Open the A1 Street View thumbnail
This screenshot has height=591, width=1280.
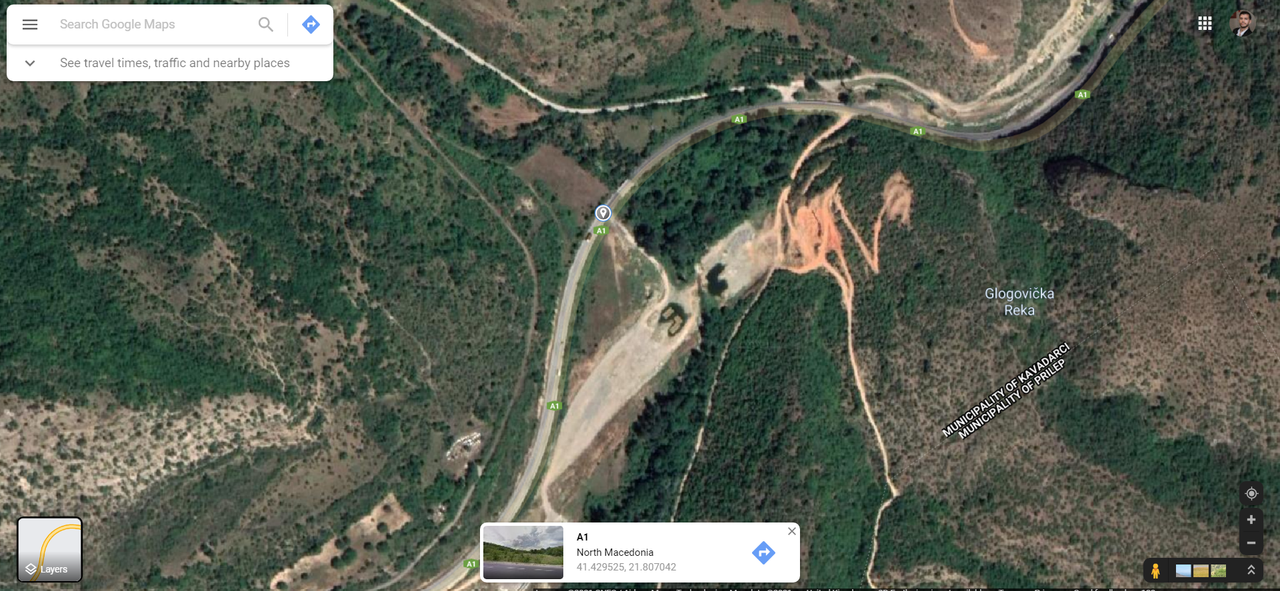(x=523, y=552)
